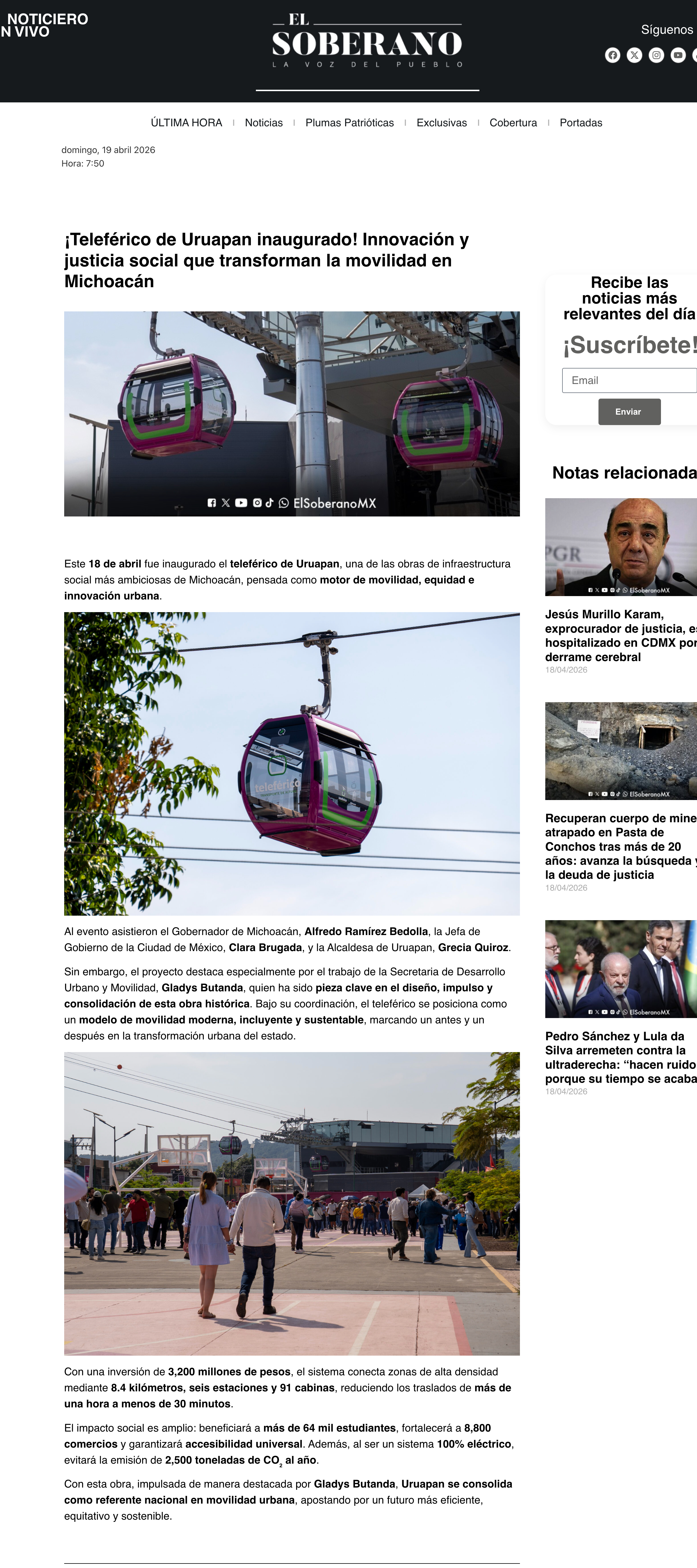The image size is (697, 1568).
Task: Visit El Soberano's Instagram account
Action: click(656, 55)
